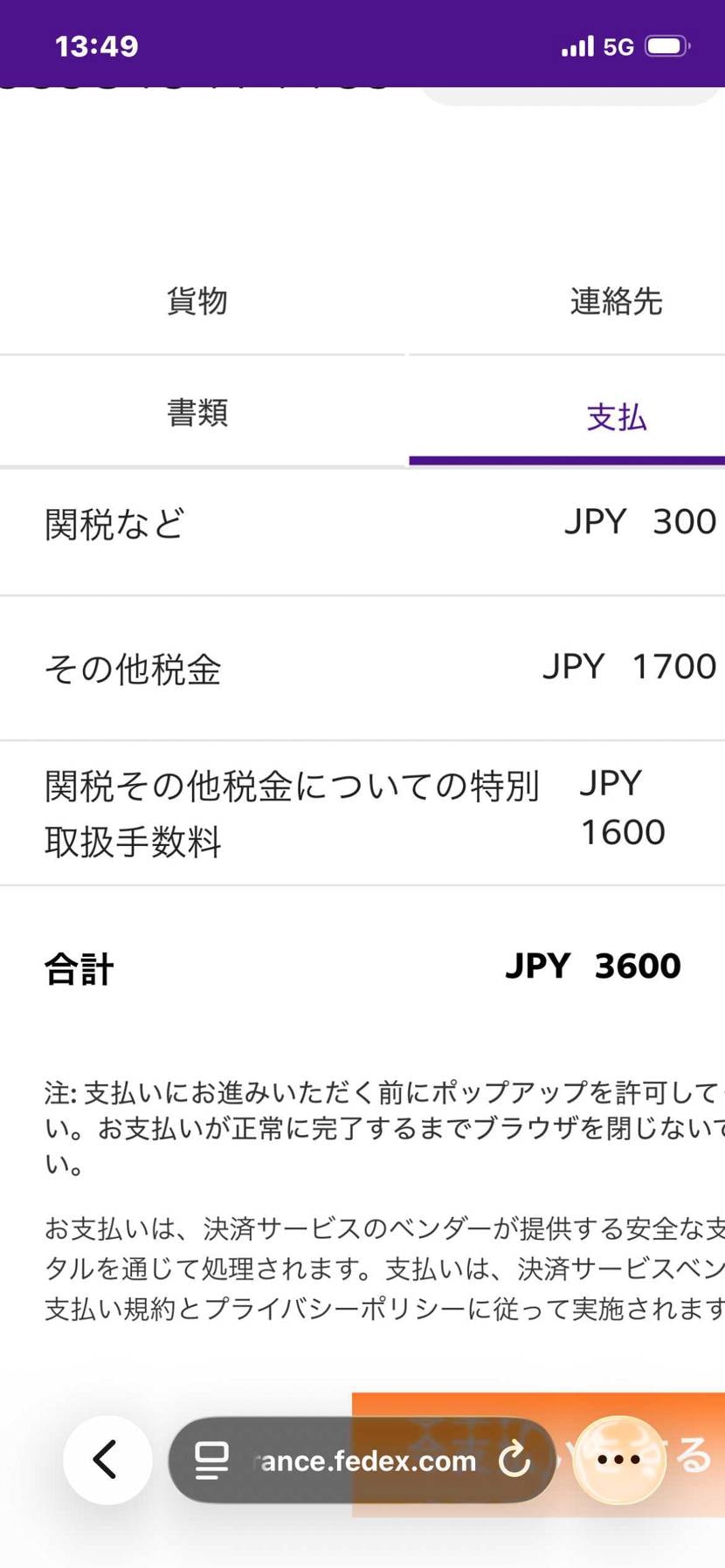Select the その他税金 JPY 1700 row
Image resolution: width=725 pixels, height=1568 pixels.
(x=362, y=668)
